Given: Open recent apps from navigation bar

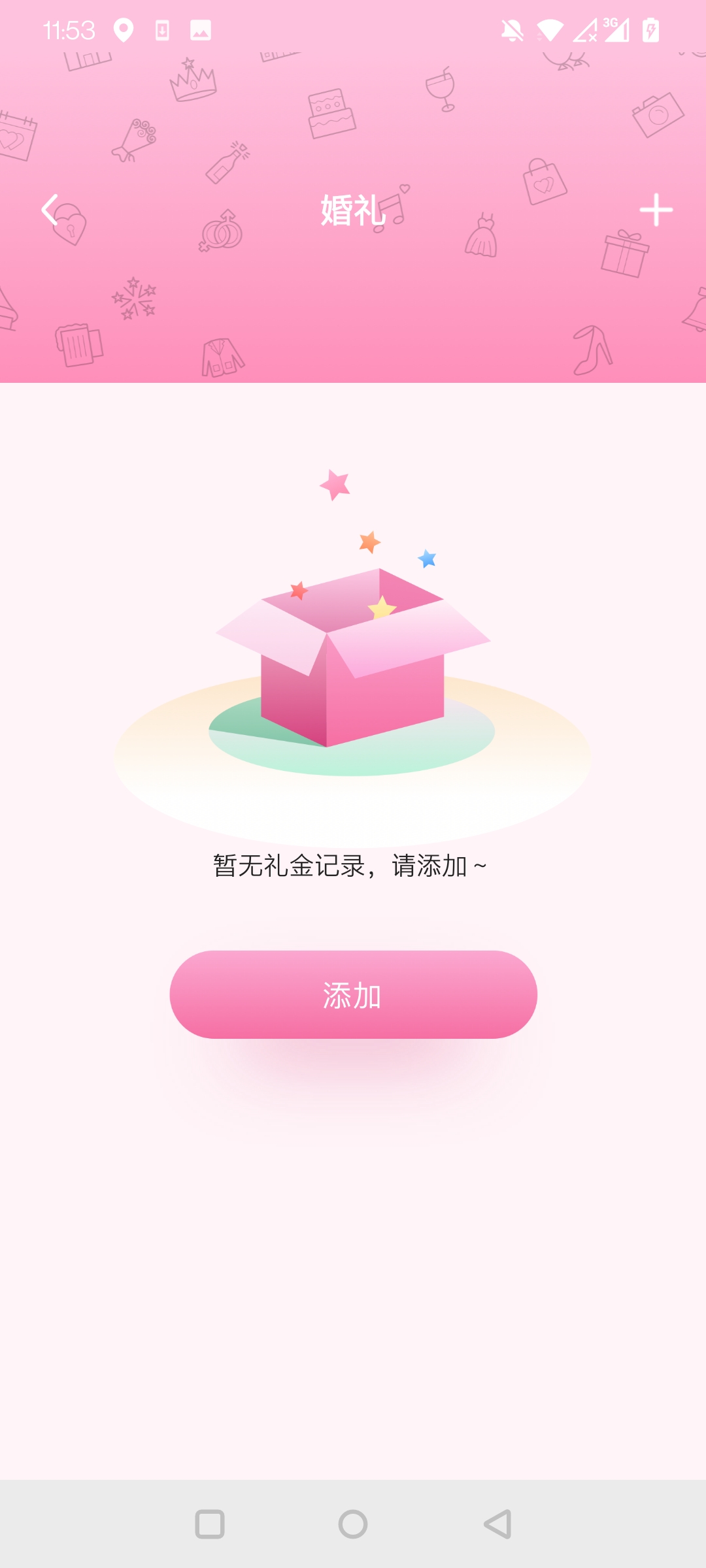Looking at the screenshot, I should [x=210, y=1524].
